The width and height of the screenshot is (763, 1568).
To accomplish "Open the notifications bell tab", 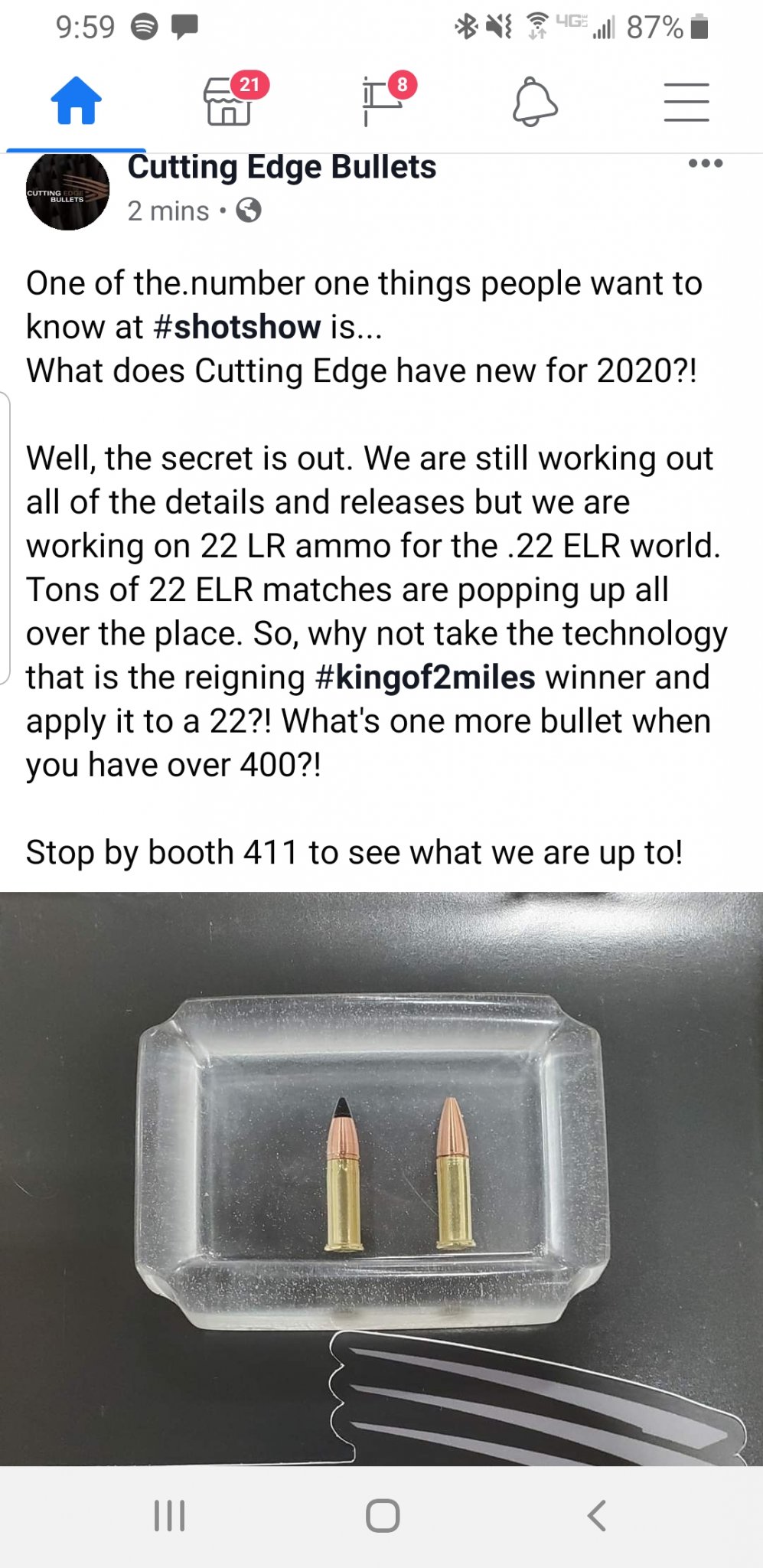I will (534, 102).
